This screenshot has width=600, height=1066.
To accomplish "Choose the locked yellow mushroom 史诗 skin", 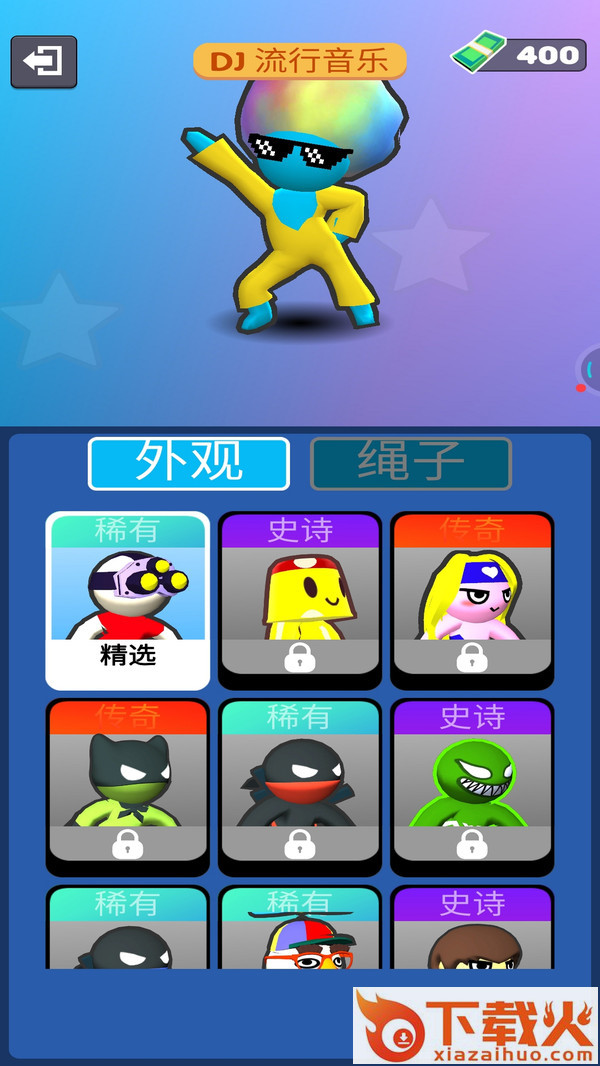I will click(300, 601).
